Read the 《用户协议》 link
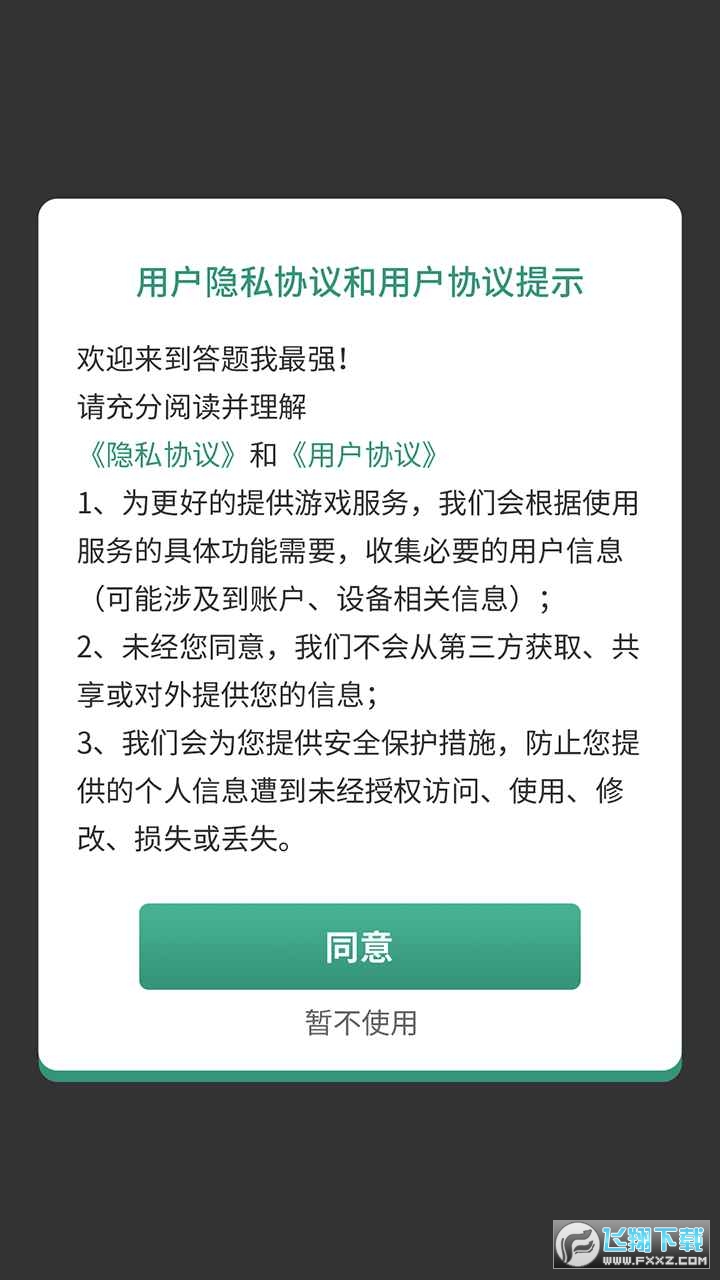This screenshot has width=720, height=1280. (x=361, y=455)
